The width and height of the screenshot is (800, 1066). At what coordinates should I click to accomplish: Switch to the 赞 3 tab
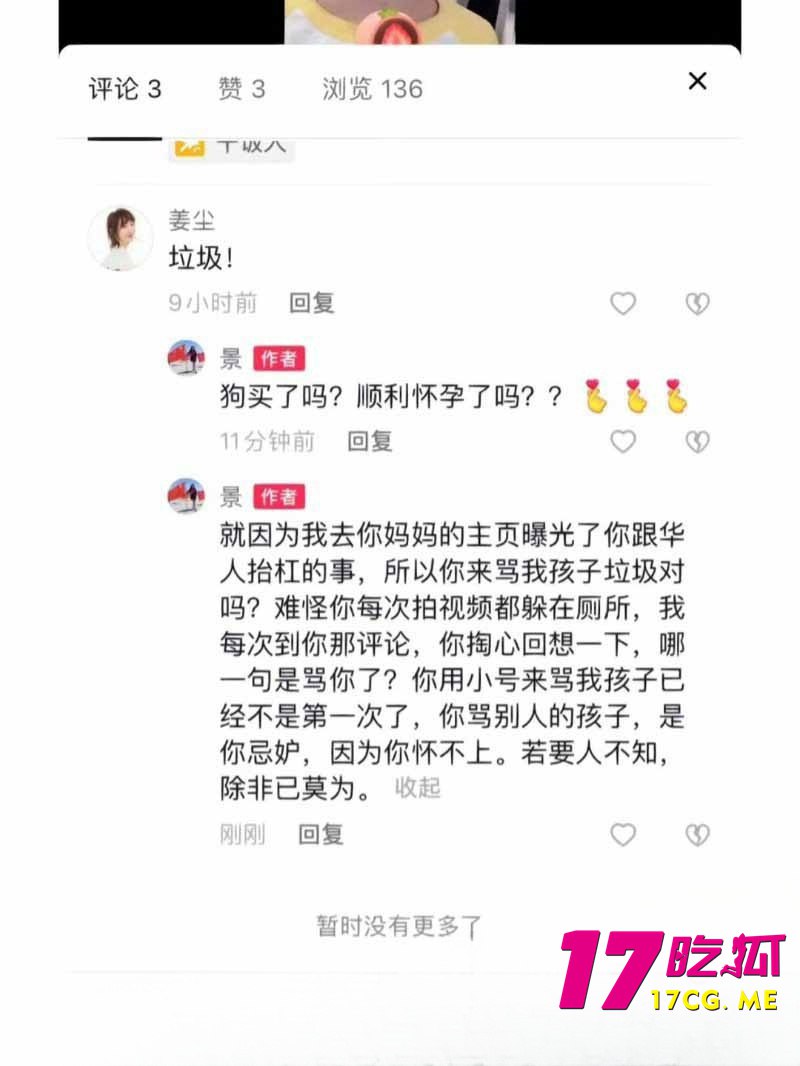coord(241,89)
